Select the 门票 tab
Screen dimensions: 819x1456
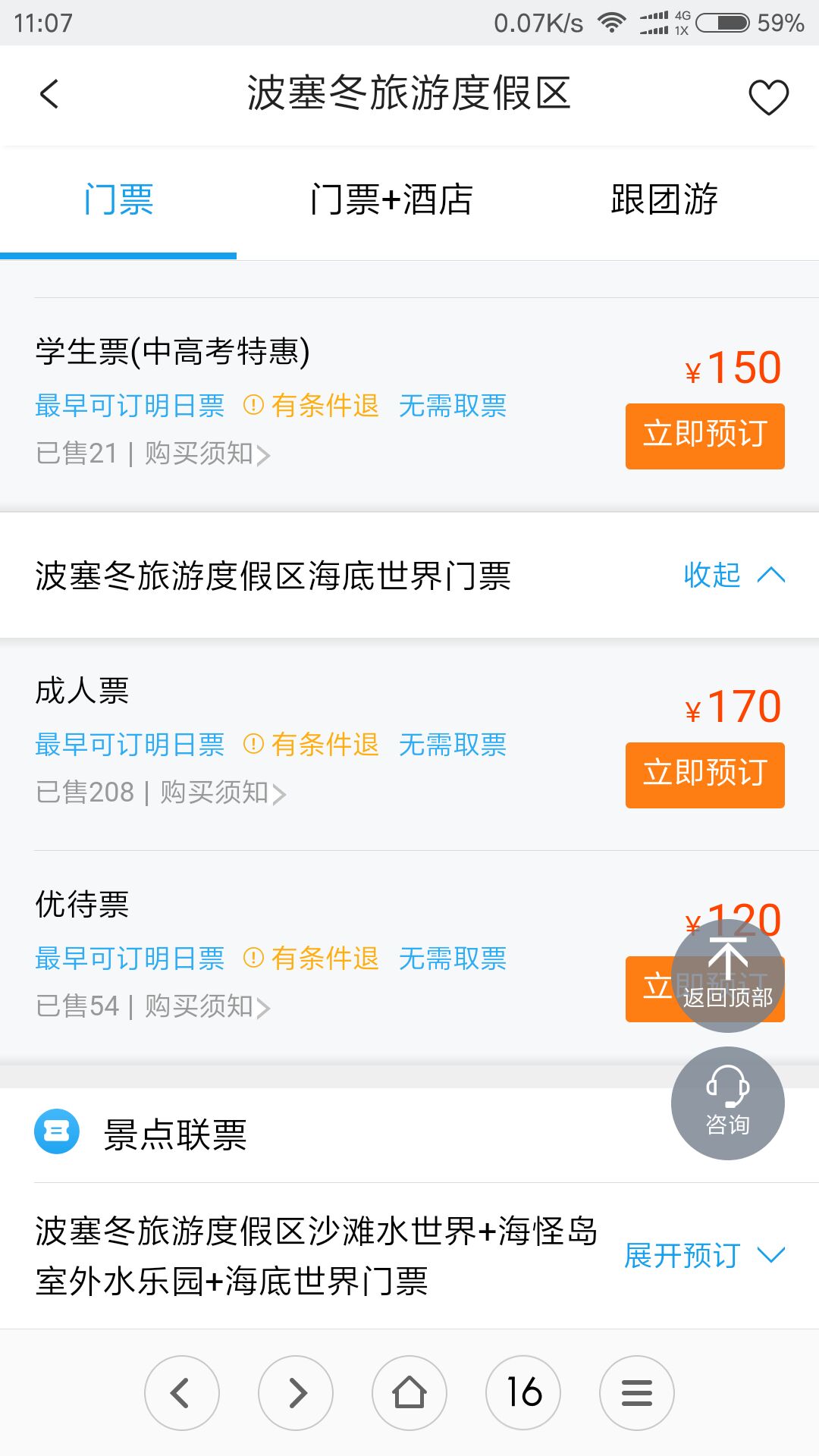click(118, 200)
